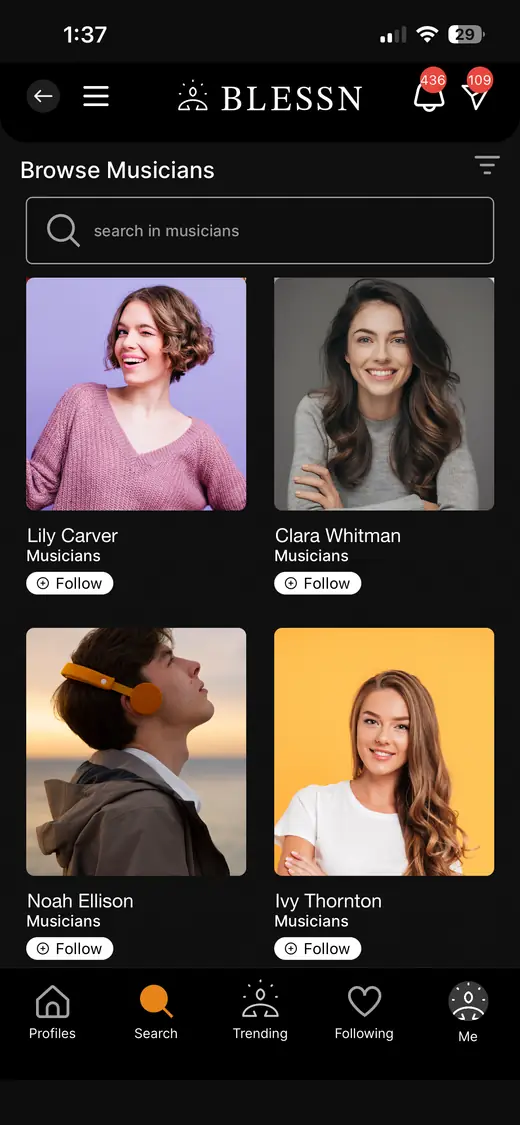Viewport: 520px width, 1125px height.
Task: Open the Me tab
Action: point(468,1012)
